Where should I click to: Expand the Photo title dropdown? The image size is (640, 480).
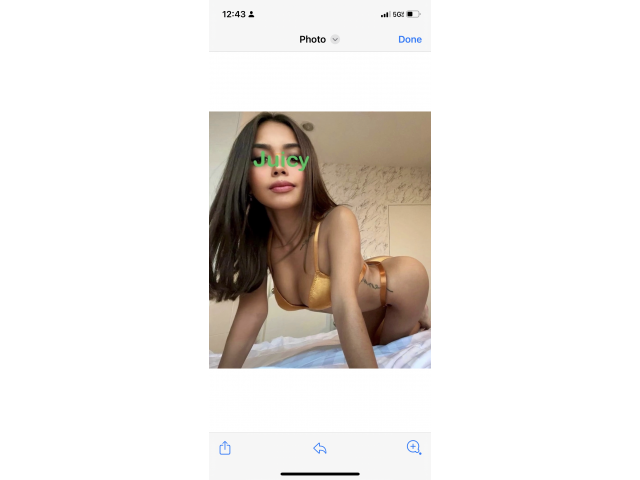pos(335,39)
